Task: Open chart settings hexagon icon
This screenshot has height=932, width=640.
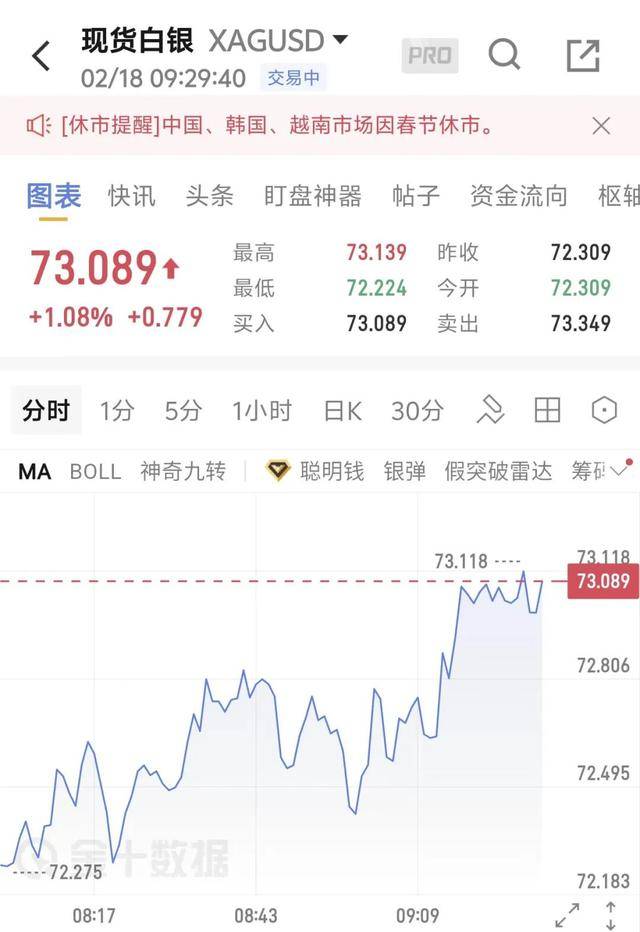Action: [x=604, y=410]
